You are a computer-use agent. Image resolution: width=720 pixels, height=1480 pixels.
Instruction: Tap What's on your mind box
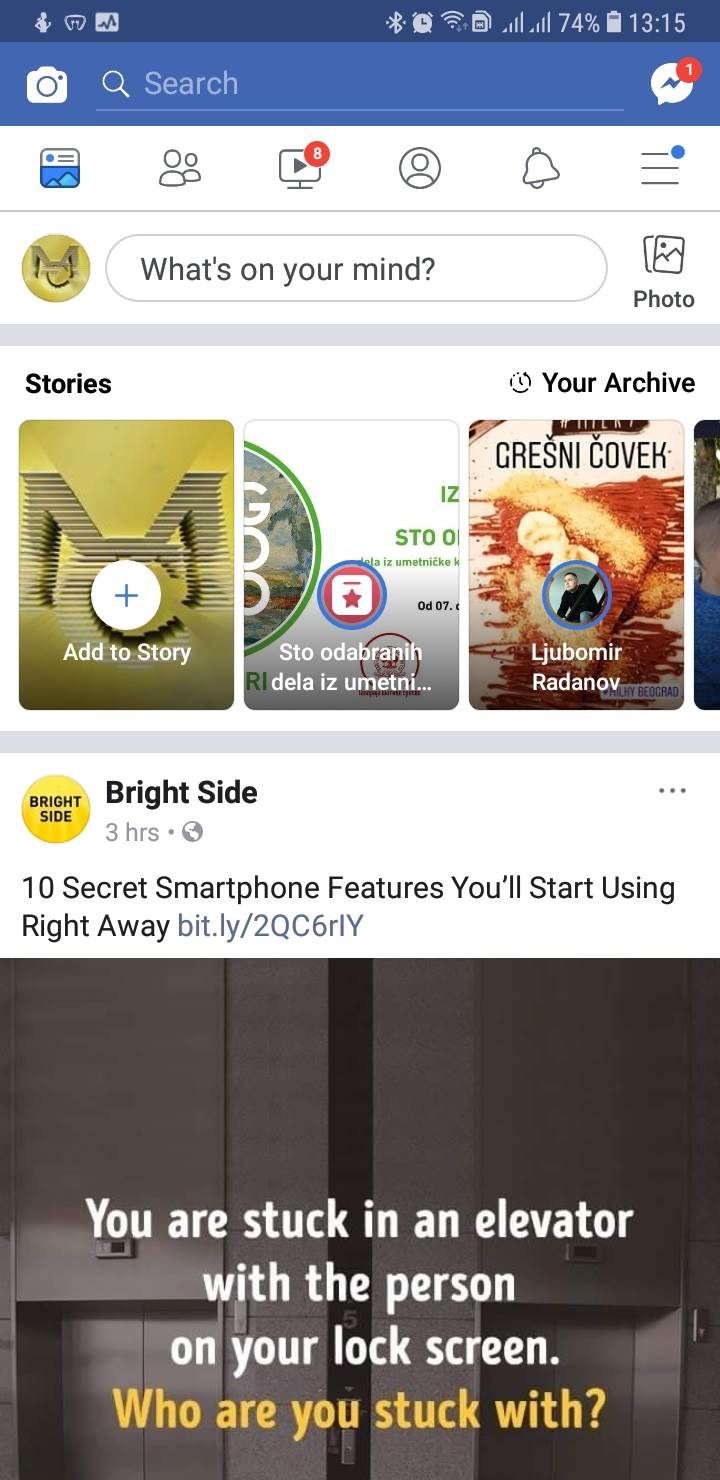click(x=356, y=268)
